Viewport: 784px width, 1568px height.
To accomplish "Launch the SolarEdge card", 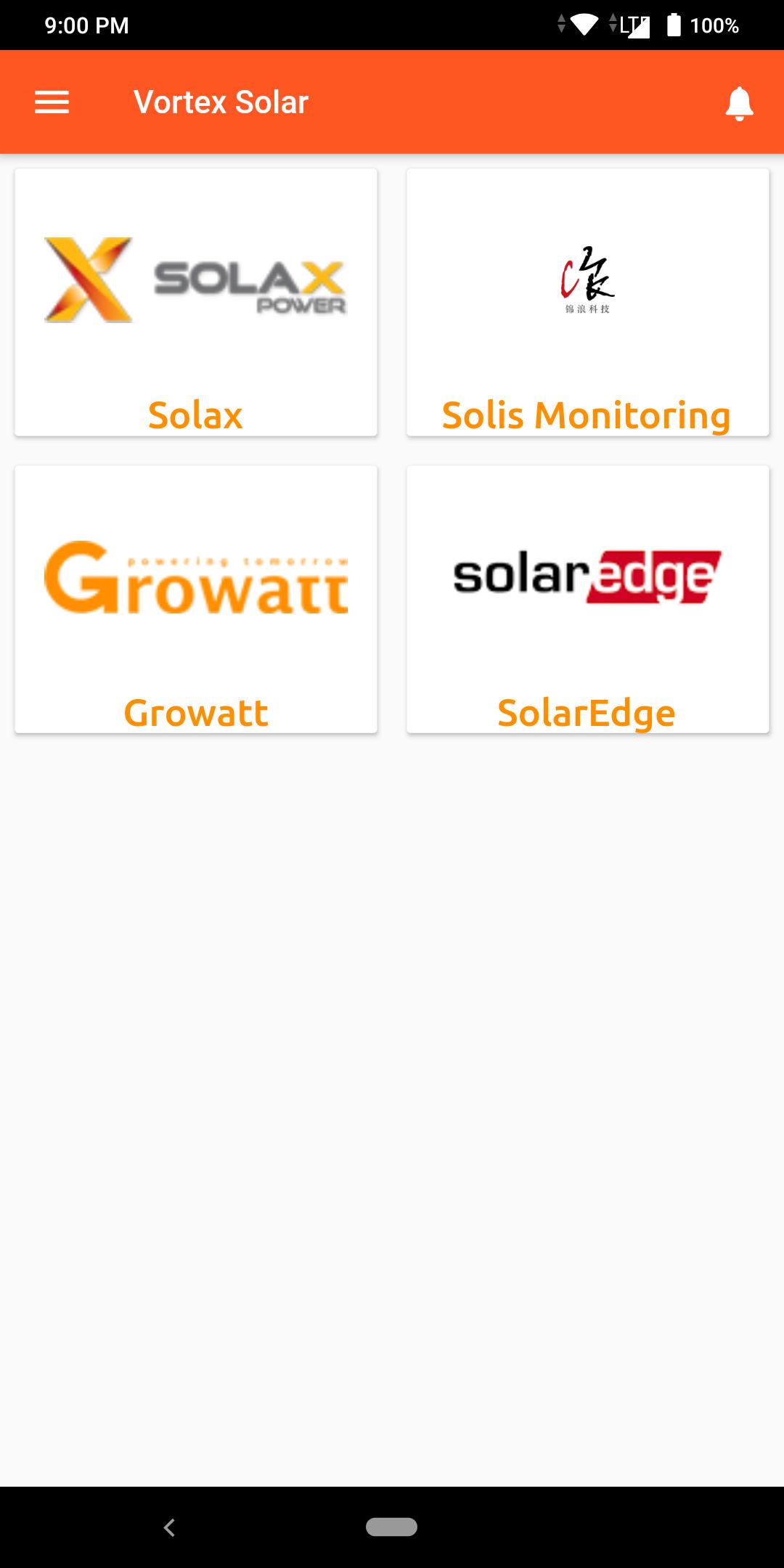I will tap(587, 599).
